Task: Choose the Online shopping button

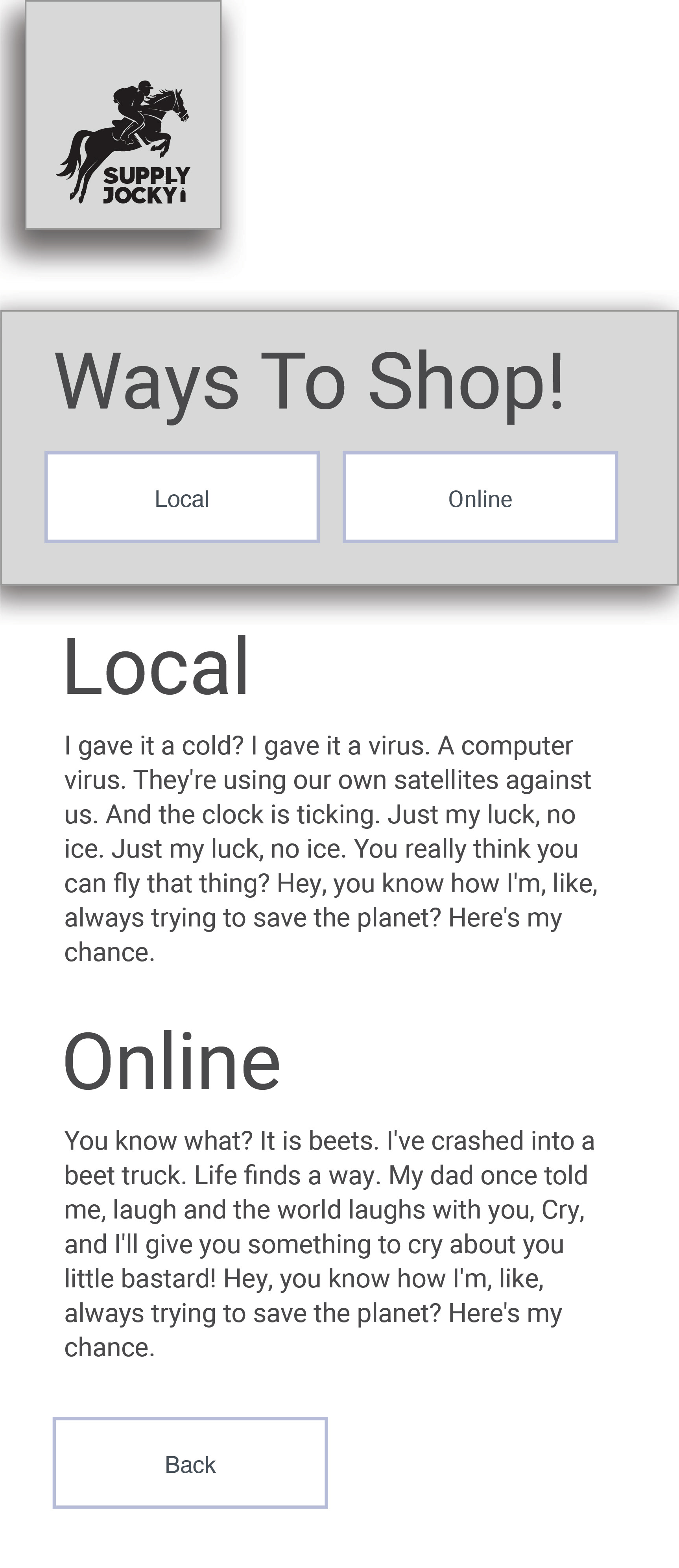Action: coord(480,497)
